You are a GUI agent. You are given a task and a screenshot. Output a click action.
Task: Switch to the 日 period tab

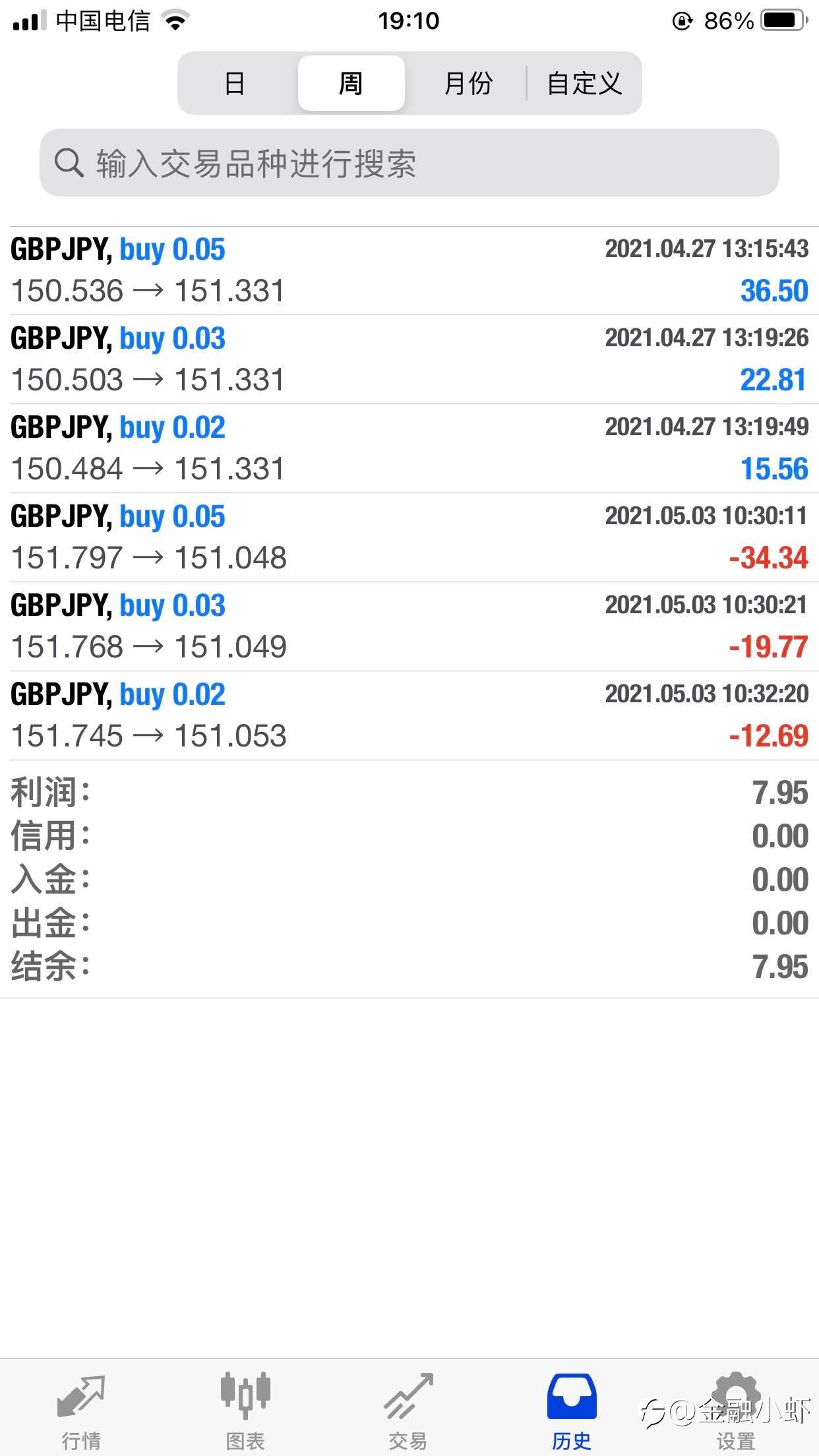pos(235,84)
